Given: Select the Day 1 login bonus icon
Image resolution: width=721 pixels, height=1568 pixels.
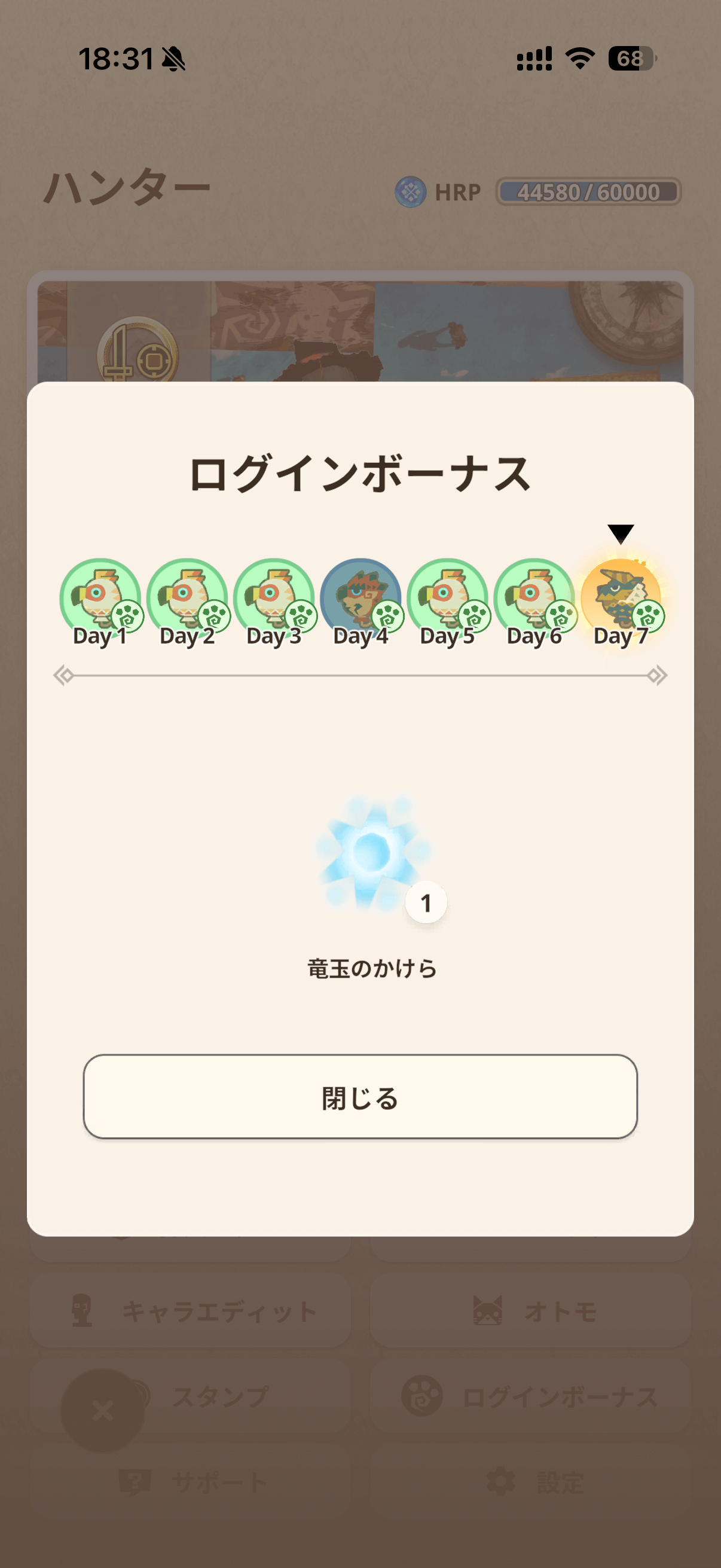Looking at the screenshot, I should (x=100, y=600).
